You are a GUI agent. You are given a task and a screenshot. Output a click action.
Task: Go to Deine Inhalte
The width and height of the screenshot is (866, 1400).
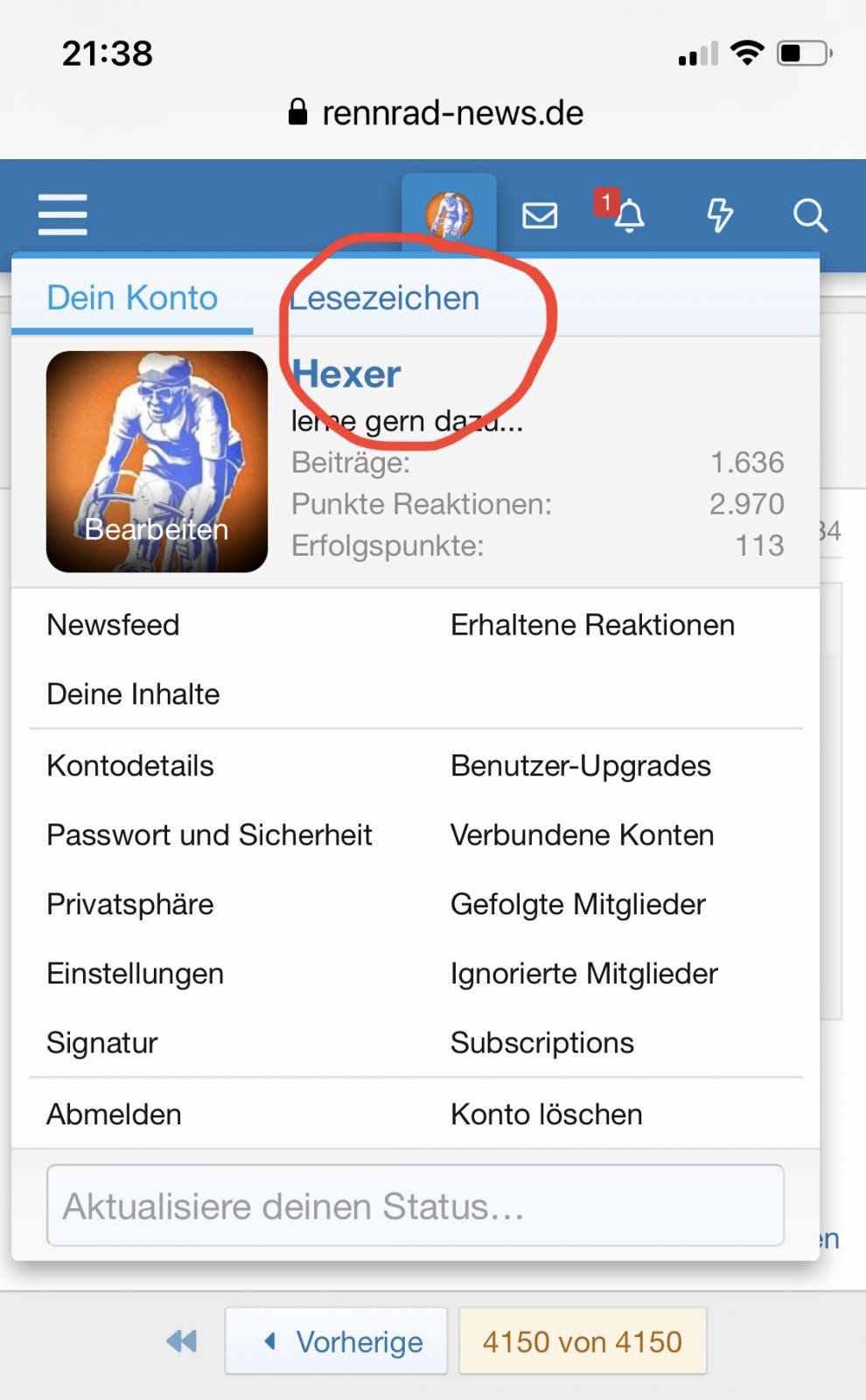[133, 694]
